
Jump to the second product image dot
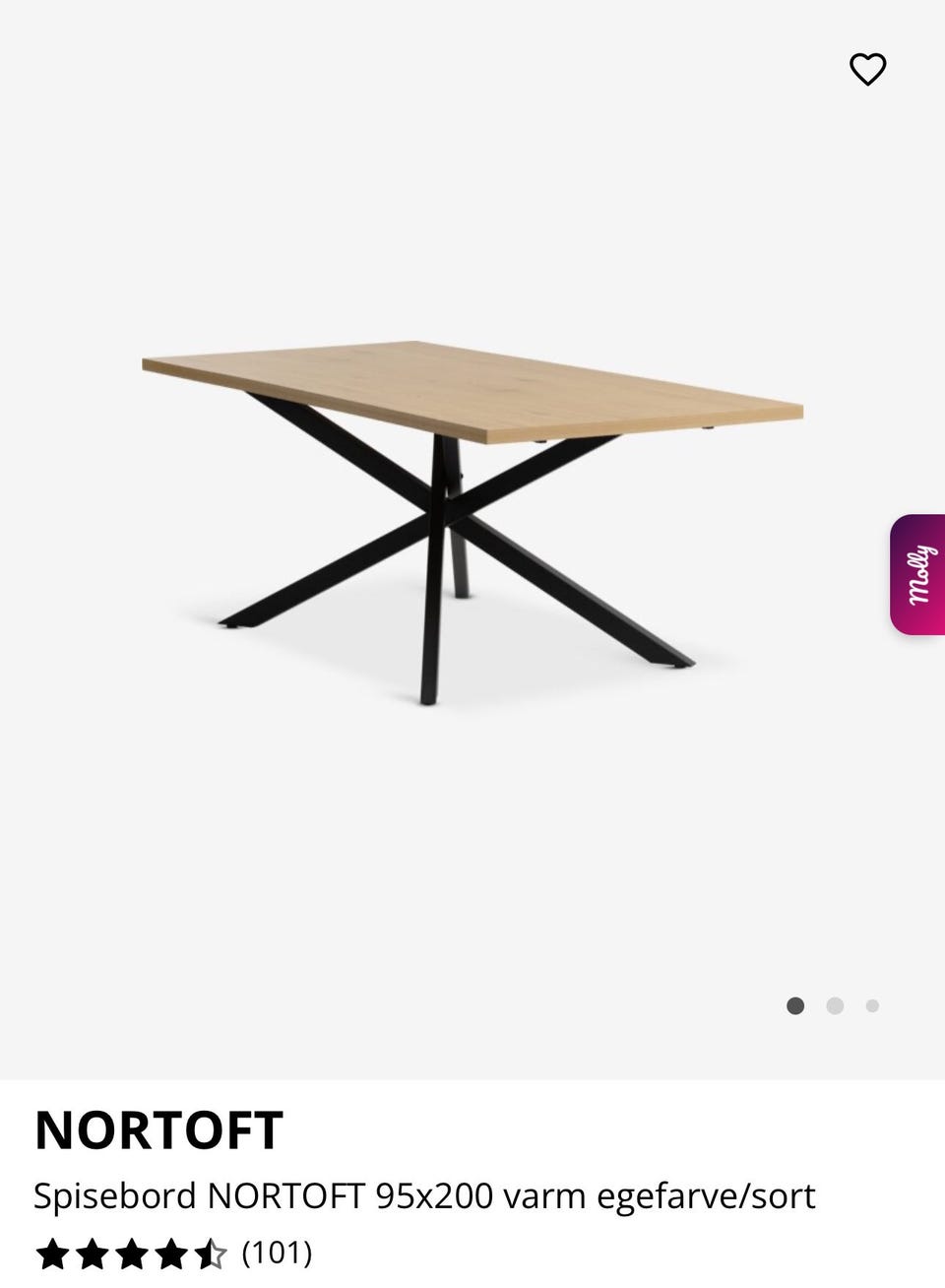(835, 1005)
